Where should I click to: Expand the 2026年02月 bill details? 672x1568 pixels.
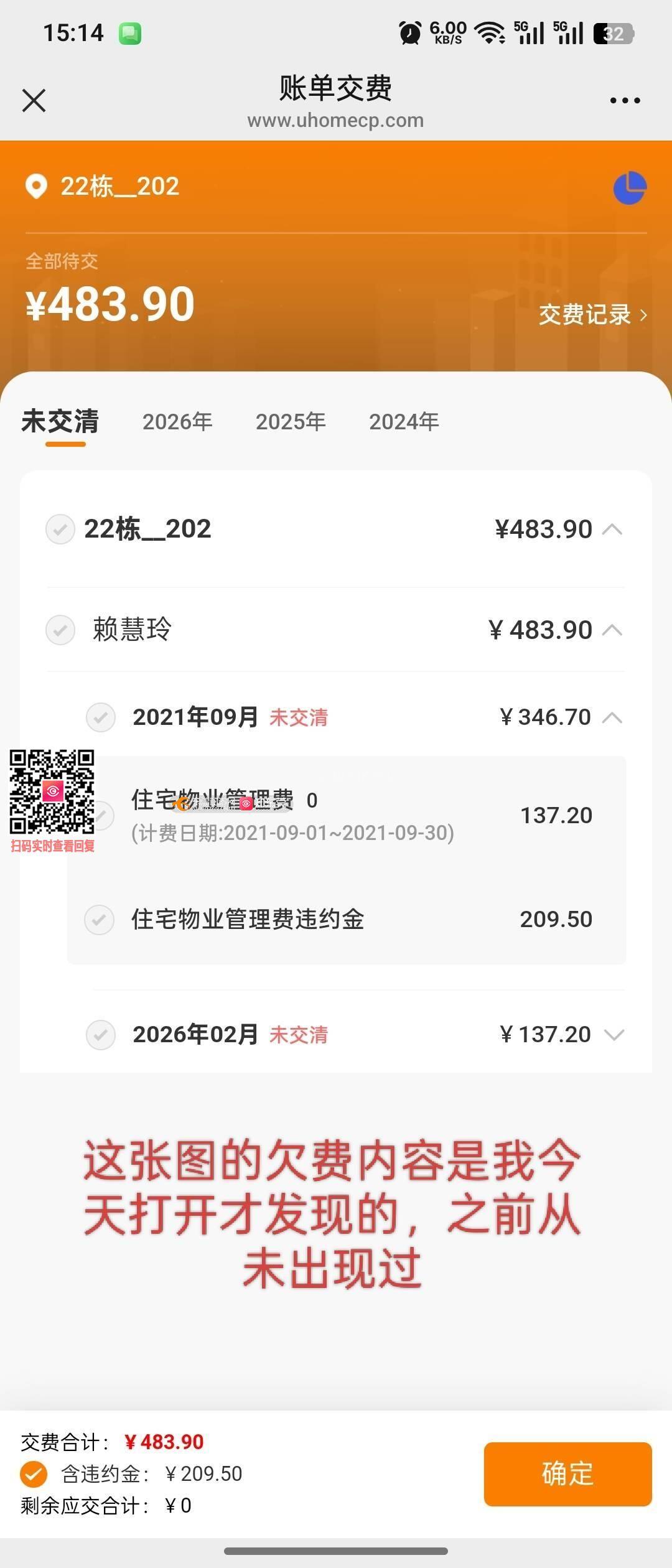click(x=614, y=1035)
